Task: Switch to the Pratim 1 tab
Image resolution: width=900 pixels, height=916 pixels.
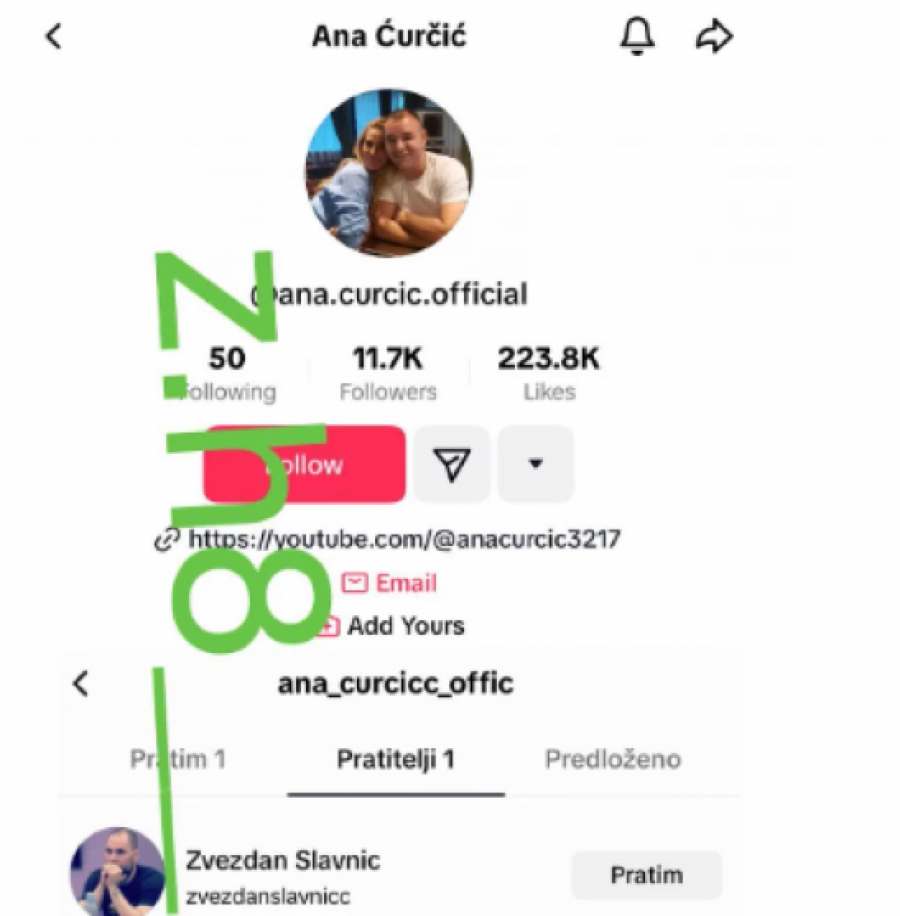Action: pos(178,760)
